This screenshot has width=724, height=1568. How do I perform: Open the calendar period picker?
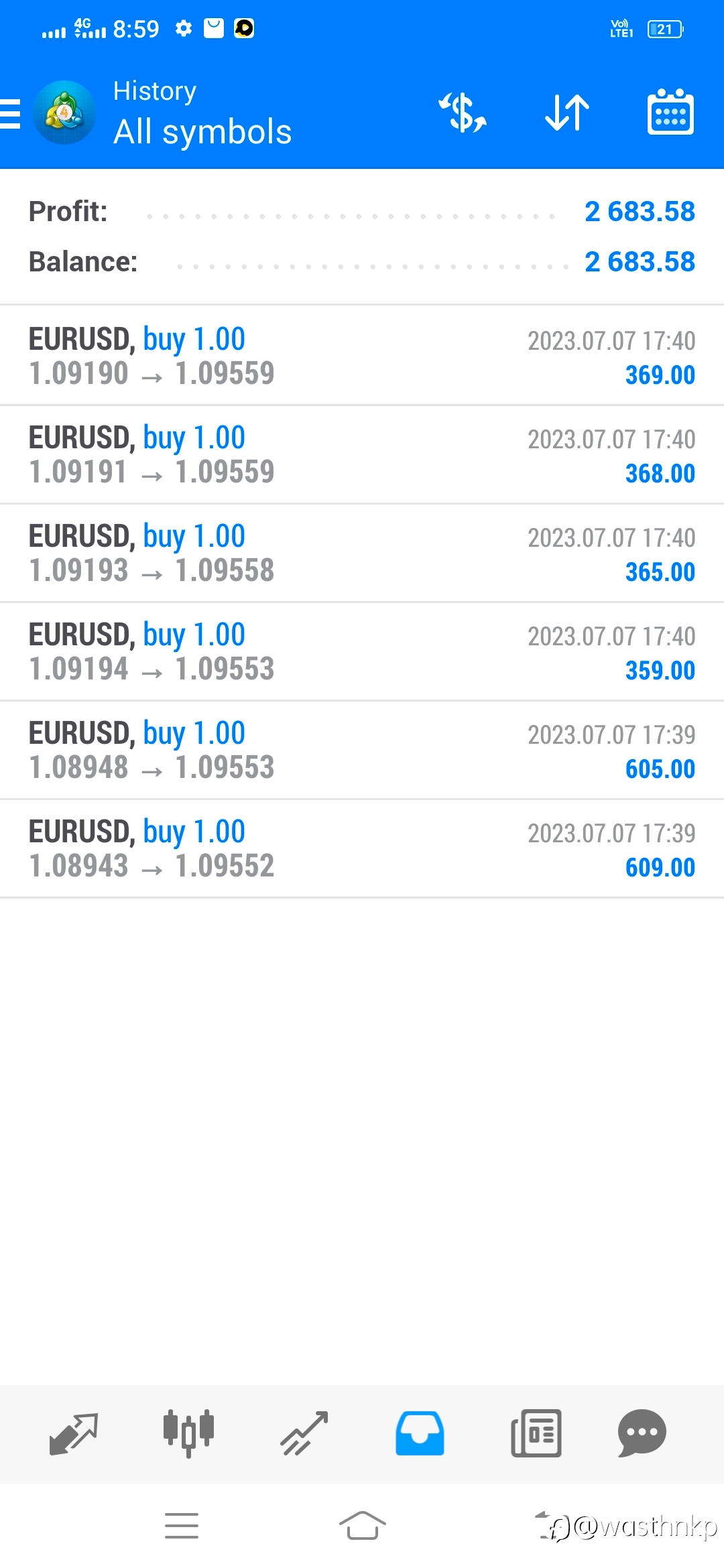(670, 112)
